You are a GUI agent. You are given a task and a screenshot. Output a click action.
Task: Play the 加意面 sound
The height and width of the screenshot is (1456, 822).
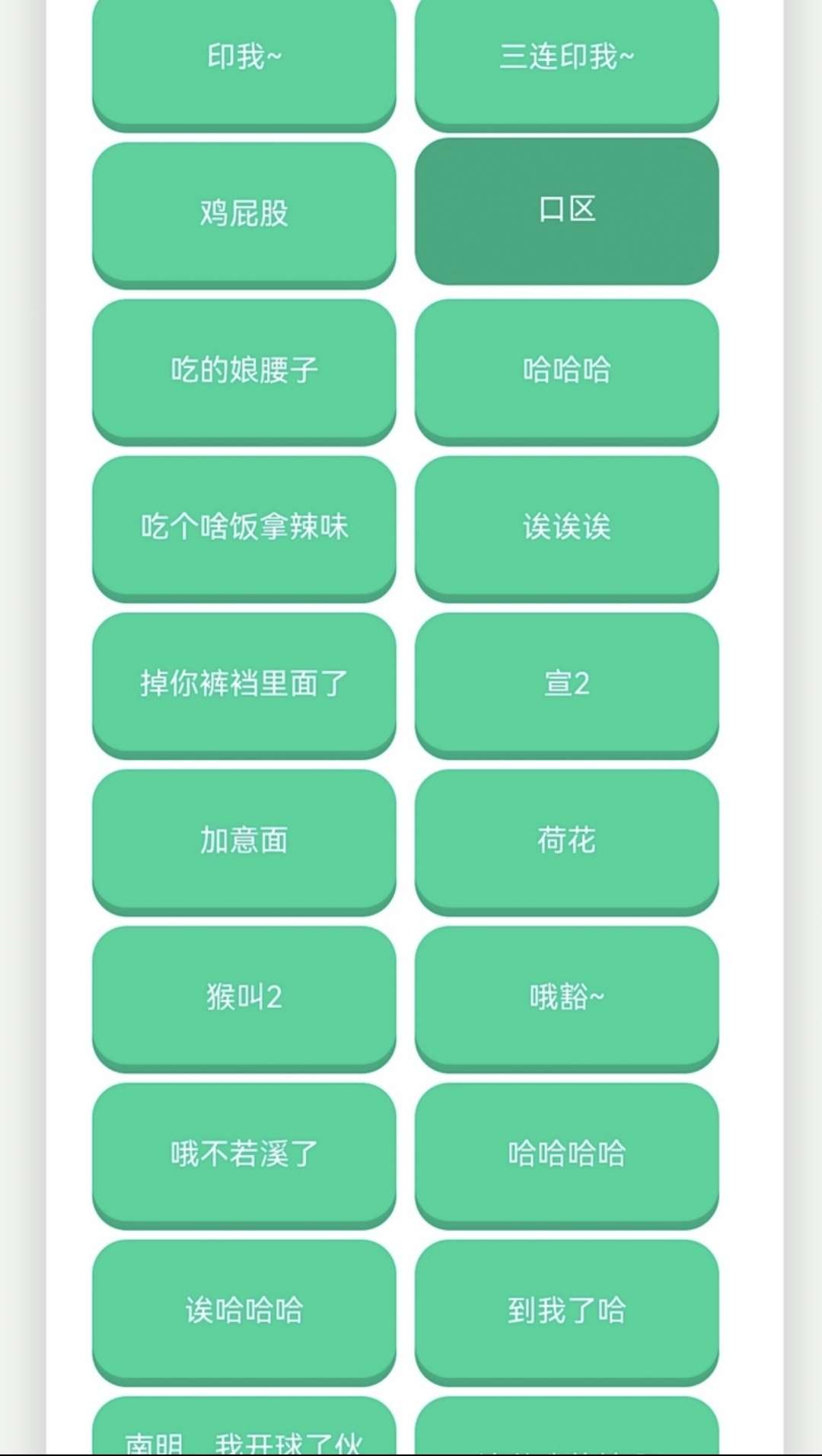(244, 841)
